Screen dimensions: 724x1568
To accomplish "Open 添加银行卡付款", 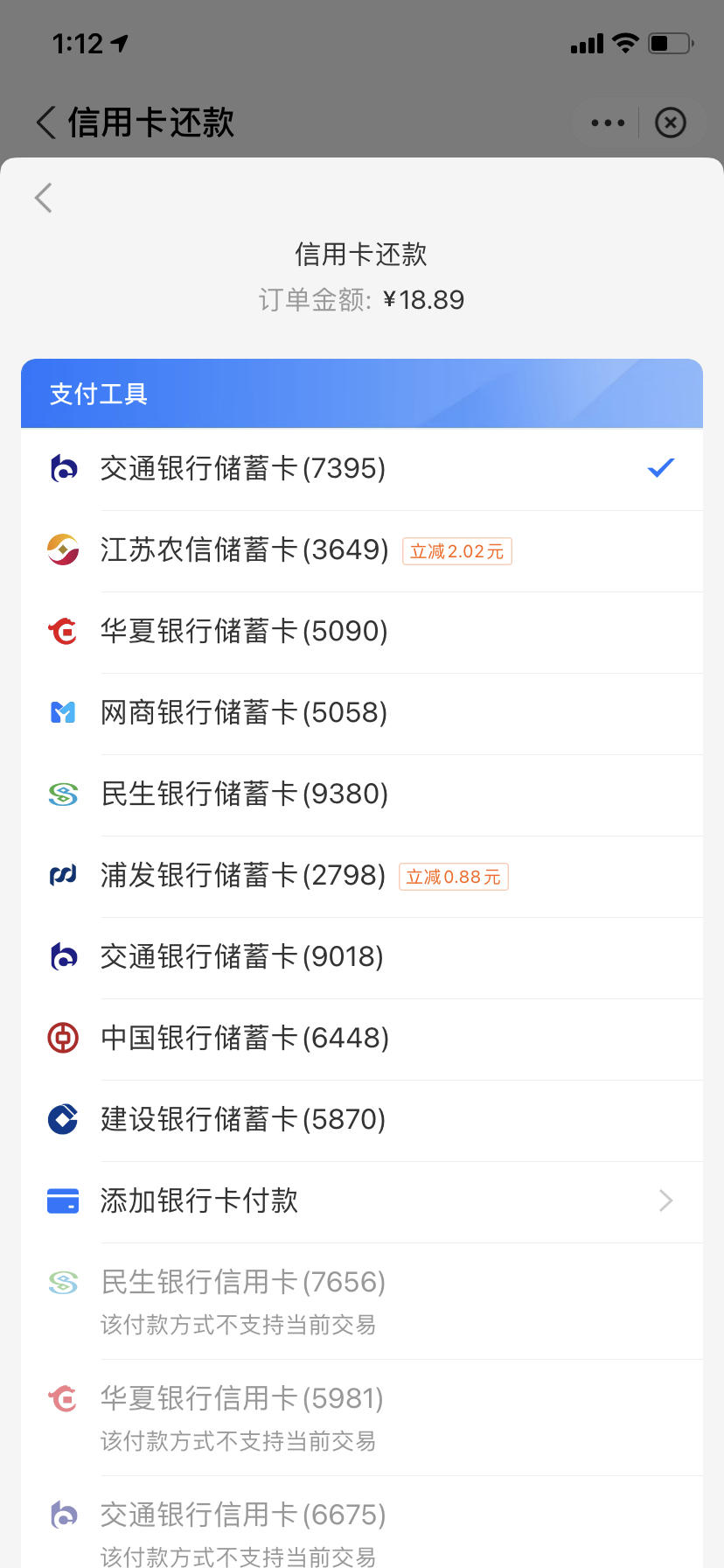I will point(362,1201).
